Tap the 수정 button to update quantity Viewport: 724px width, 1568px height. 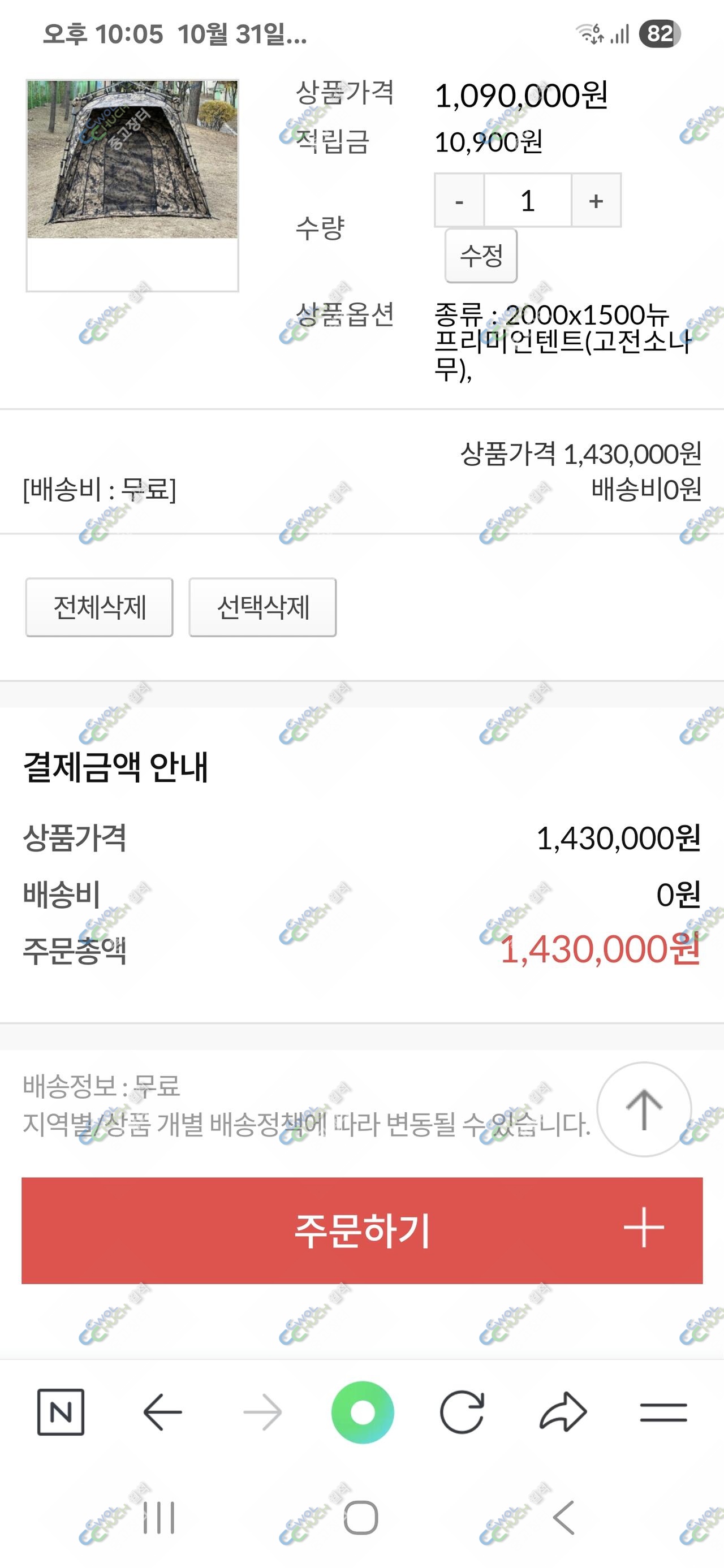[x=481, y=256]
